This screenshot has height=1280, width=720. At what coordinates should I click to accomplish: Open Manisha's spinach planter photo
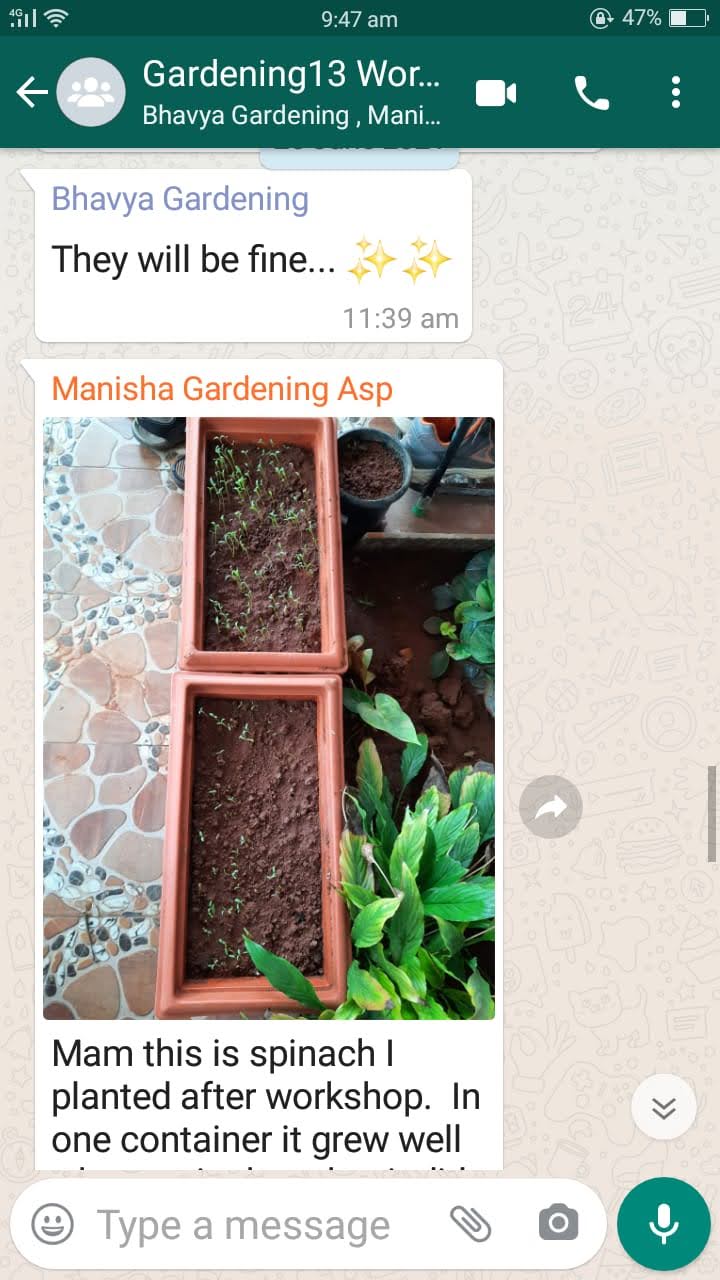[x=268, y=717]
